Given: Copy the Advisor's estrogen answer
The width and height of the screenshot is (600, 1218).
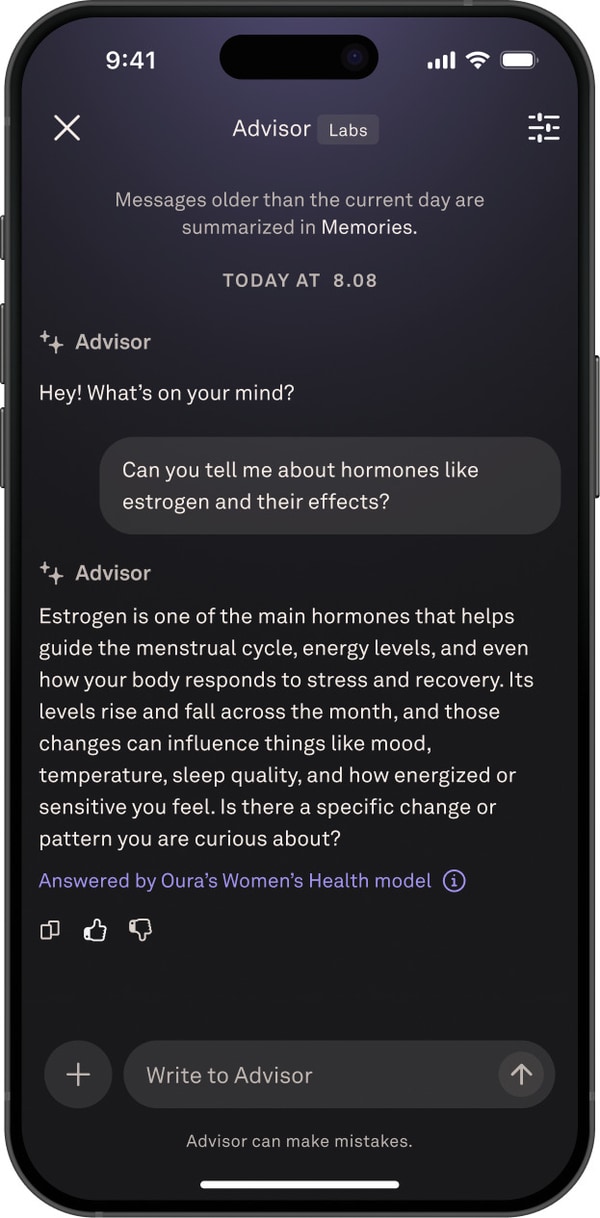Looking at the screenshot, I should 50,931.
